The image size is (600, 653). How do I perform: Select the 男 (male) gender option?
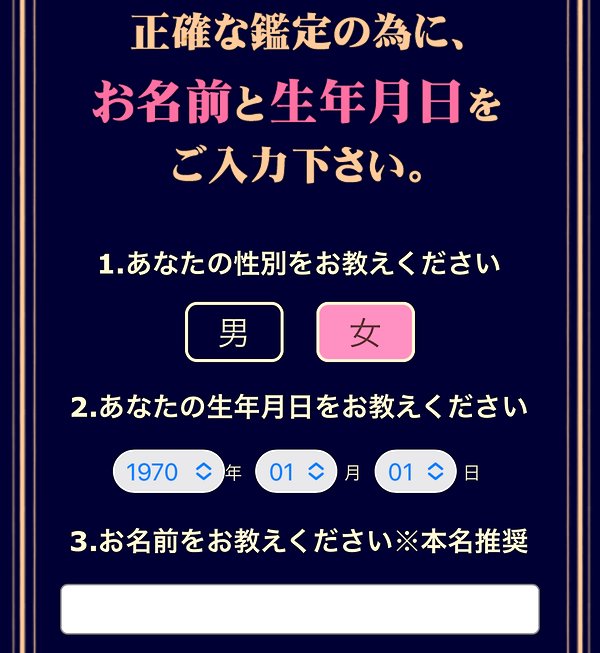point(234,332)
